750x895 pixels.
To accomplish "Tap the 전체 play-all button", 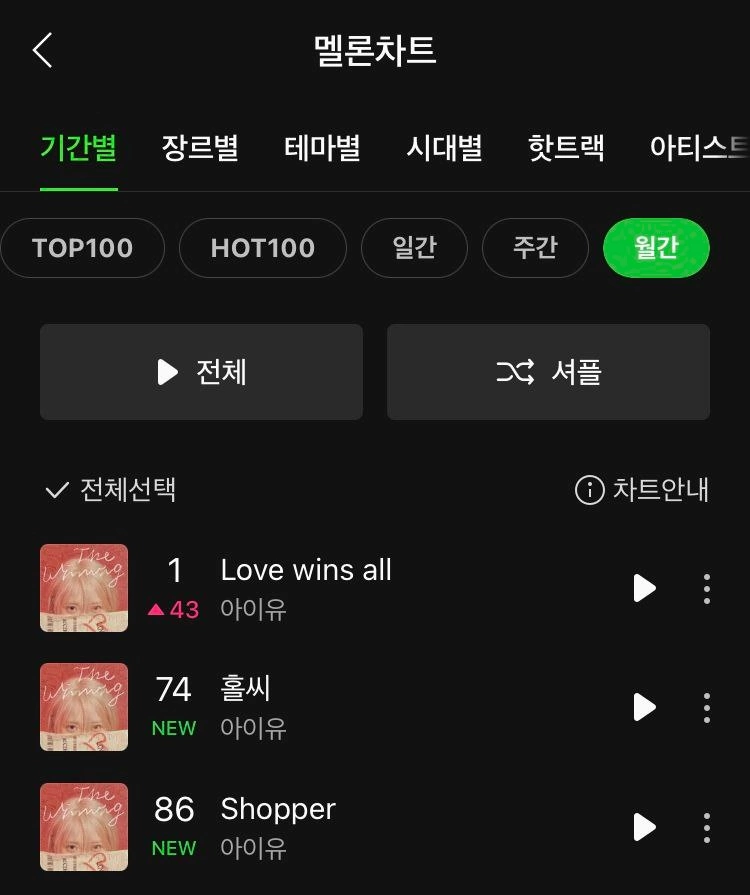I will [201, 372].
